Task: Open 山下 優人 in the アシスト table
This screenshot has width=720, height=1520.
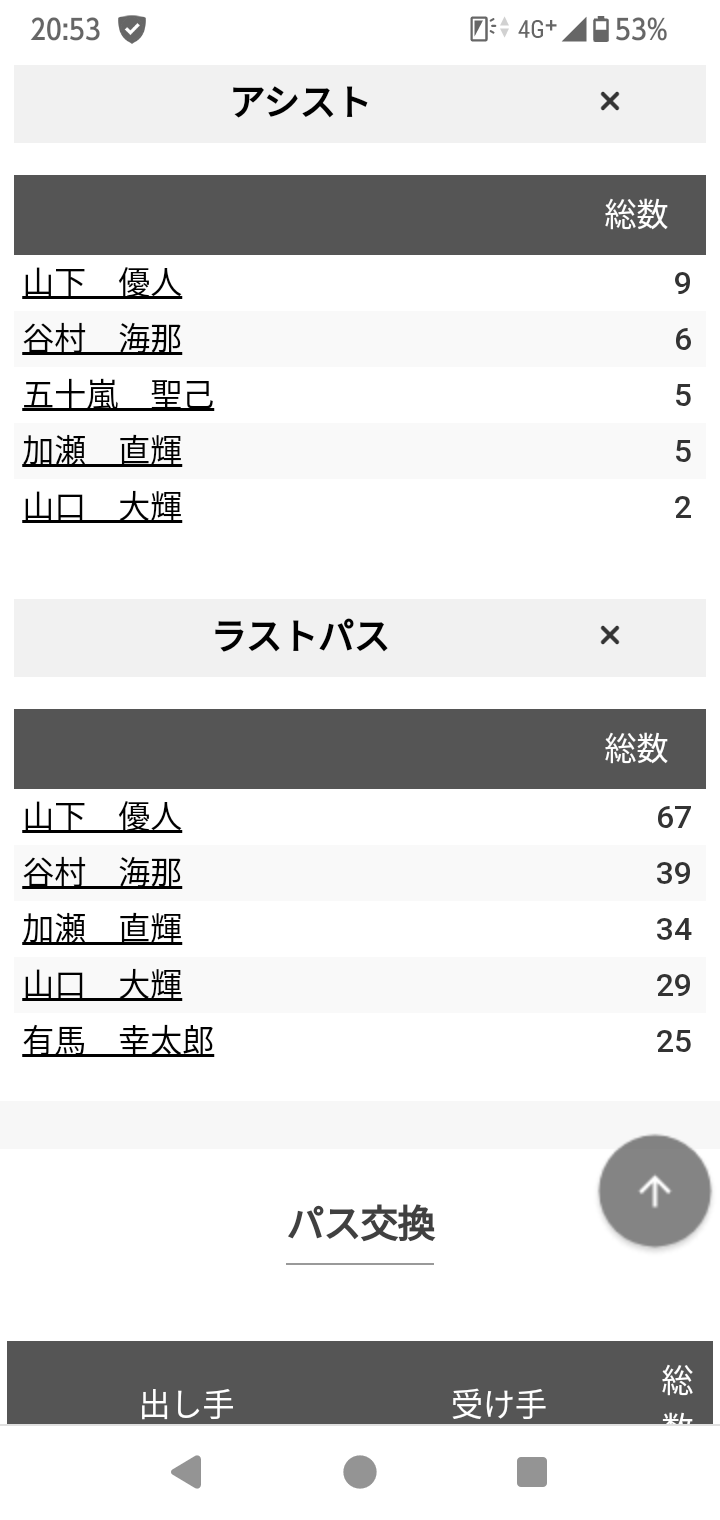Action: click(102, 284)
